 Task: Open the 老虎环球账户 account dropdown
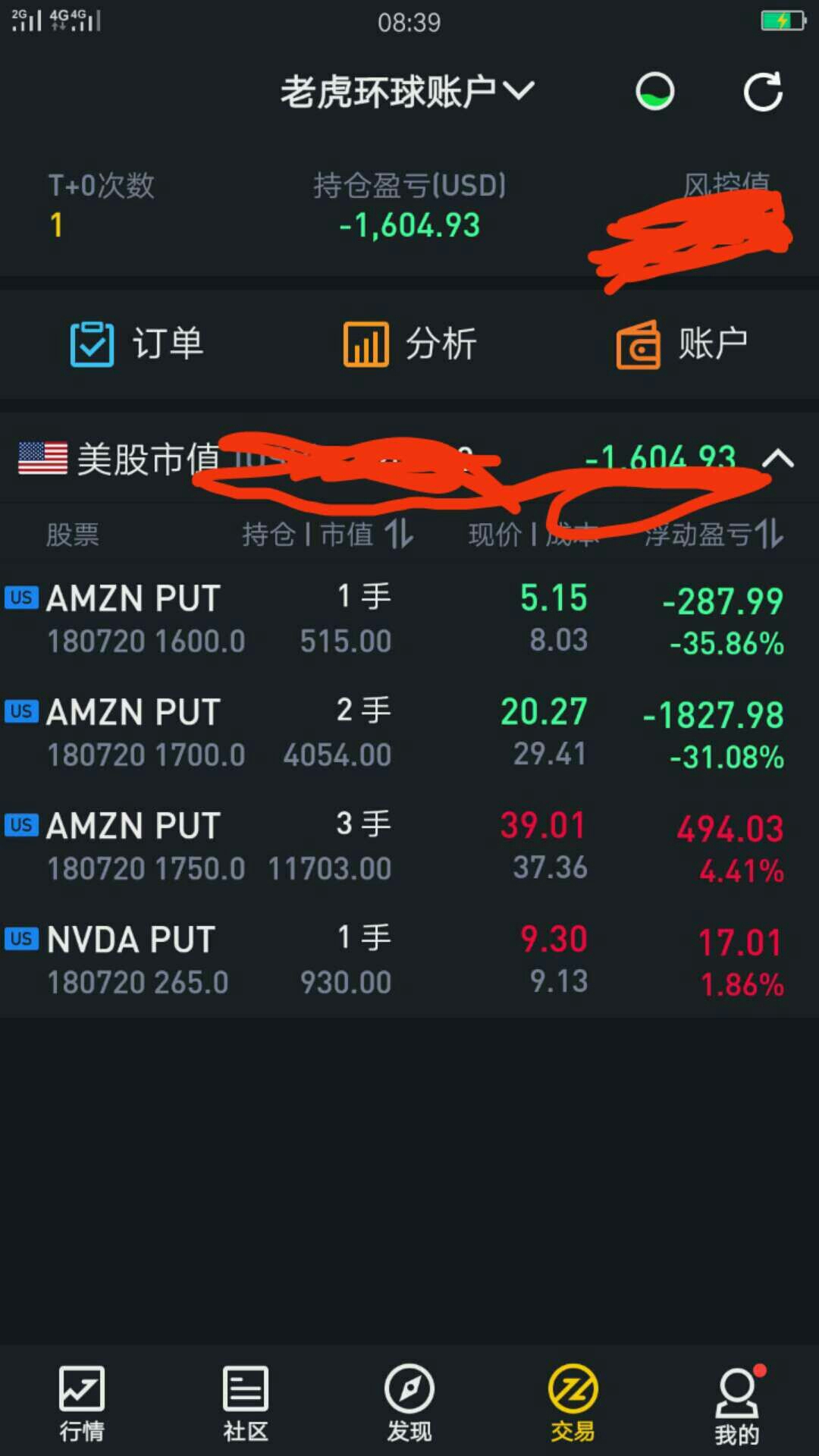407,93
